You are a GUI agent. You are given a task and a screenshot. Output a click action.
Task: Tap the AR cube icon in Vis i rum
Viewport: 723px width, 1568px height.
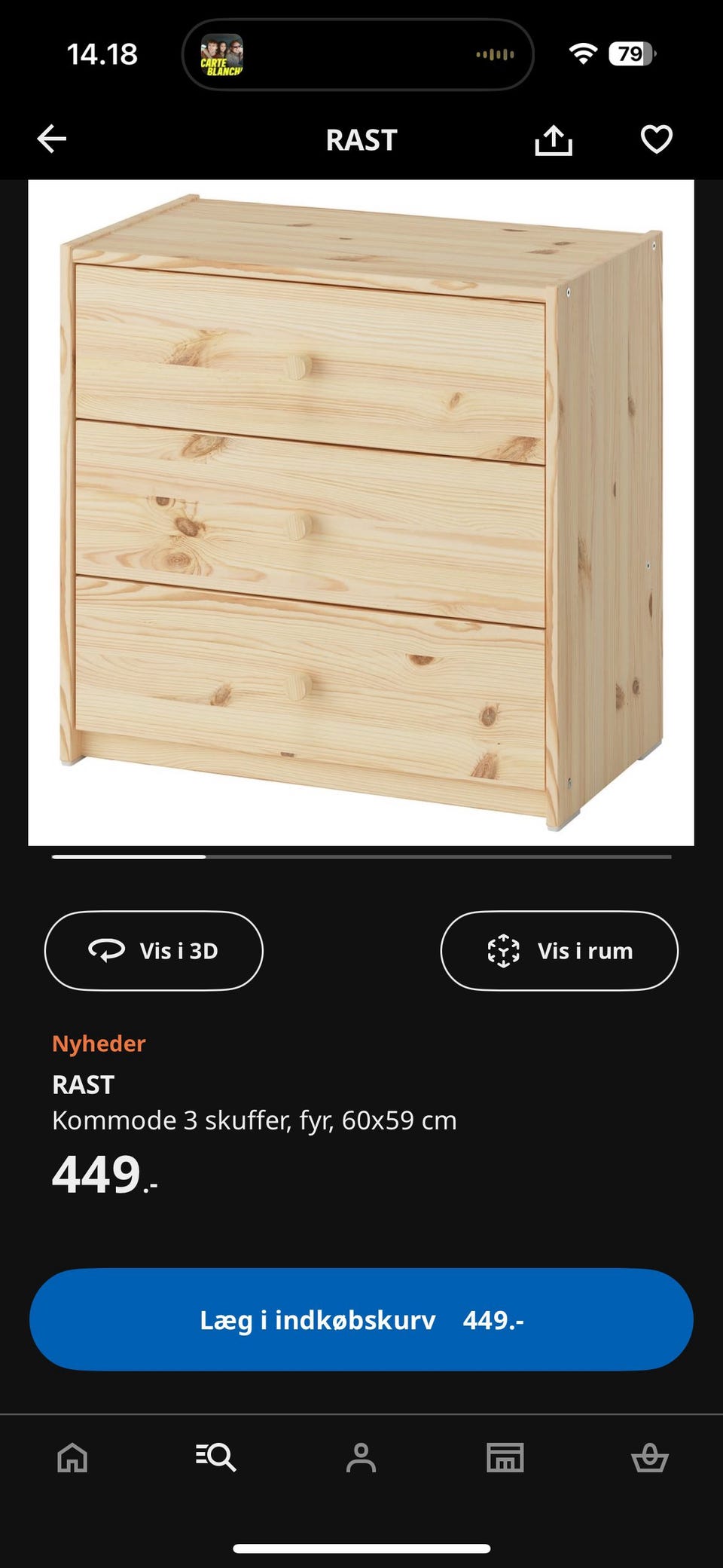tap(502, 950)
